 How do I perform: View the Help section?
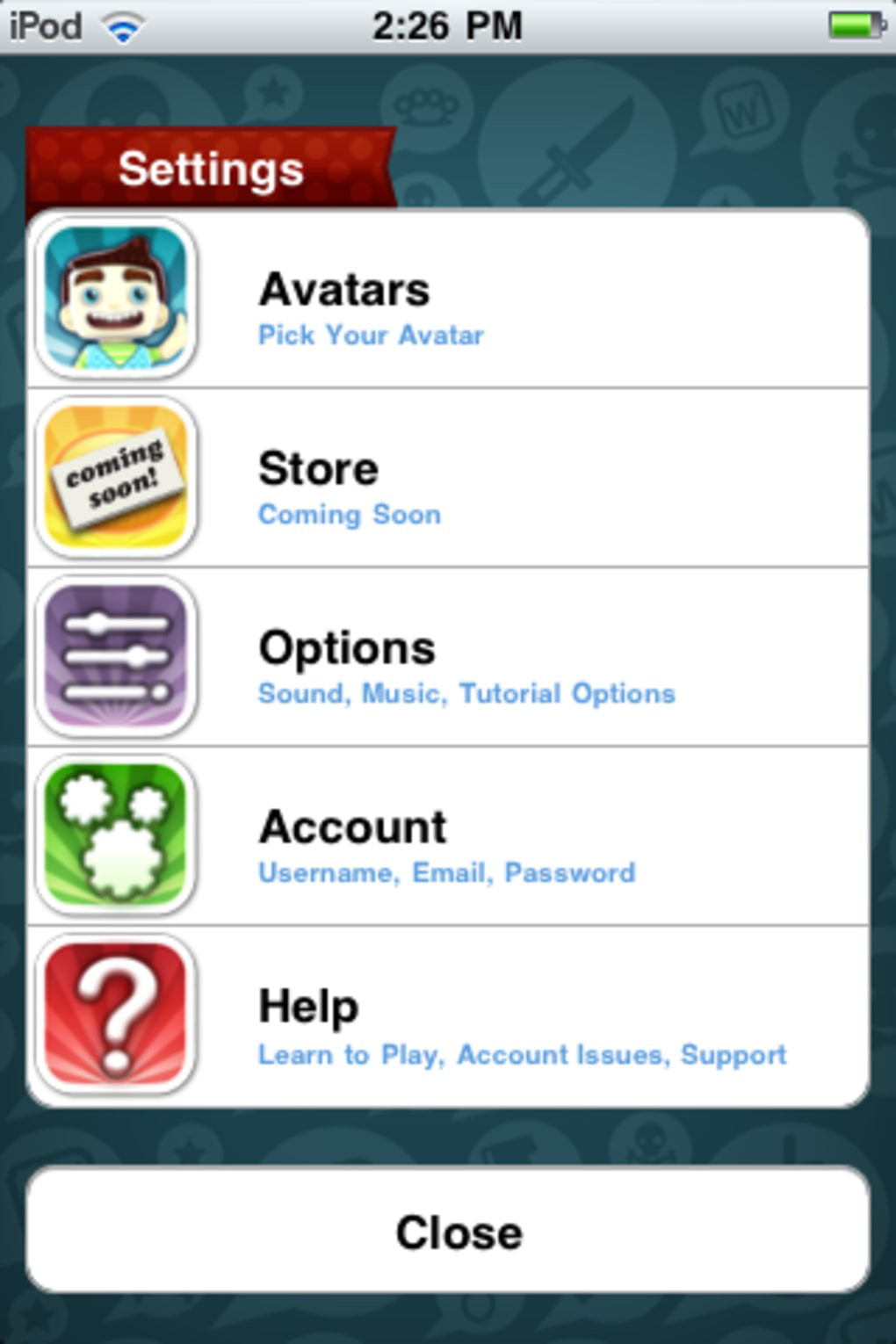(x=448, y=1017)
